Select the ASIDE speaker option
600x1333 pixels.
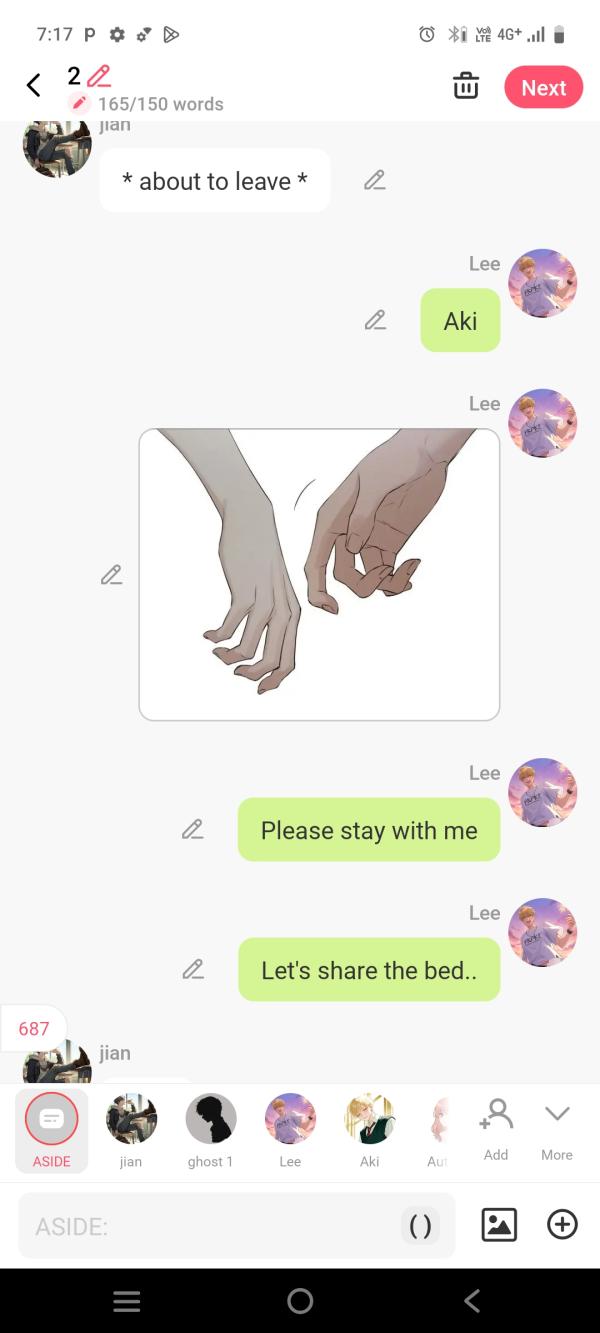click(x=51, y=1130)
